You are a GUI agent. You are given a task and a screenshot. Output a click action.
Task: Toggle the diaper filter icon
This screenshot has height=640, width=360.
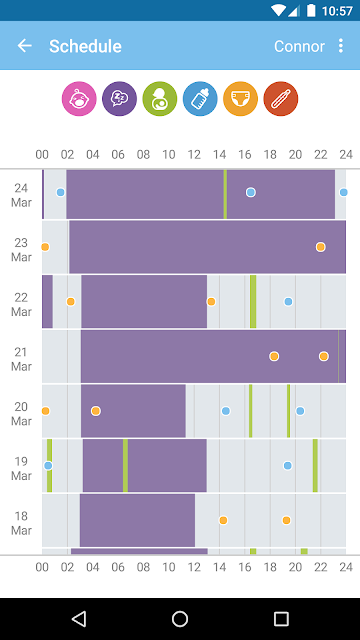tap(240, 99)
